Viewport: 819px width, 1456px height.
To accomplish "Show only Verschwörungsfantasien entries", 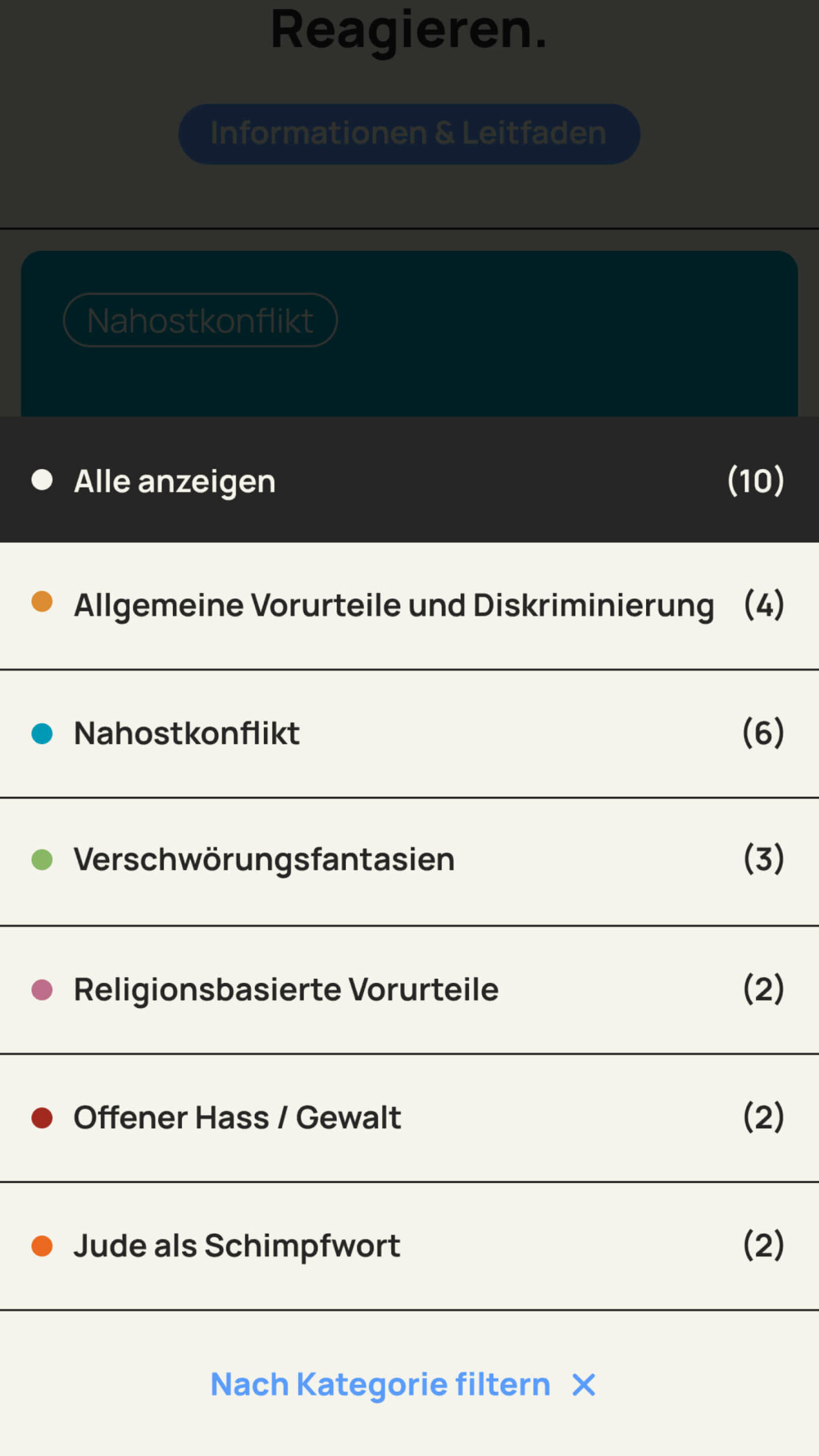I will [x=264, y=859].
